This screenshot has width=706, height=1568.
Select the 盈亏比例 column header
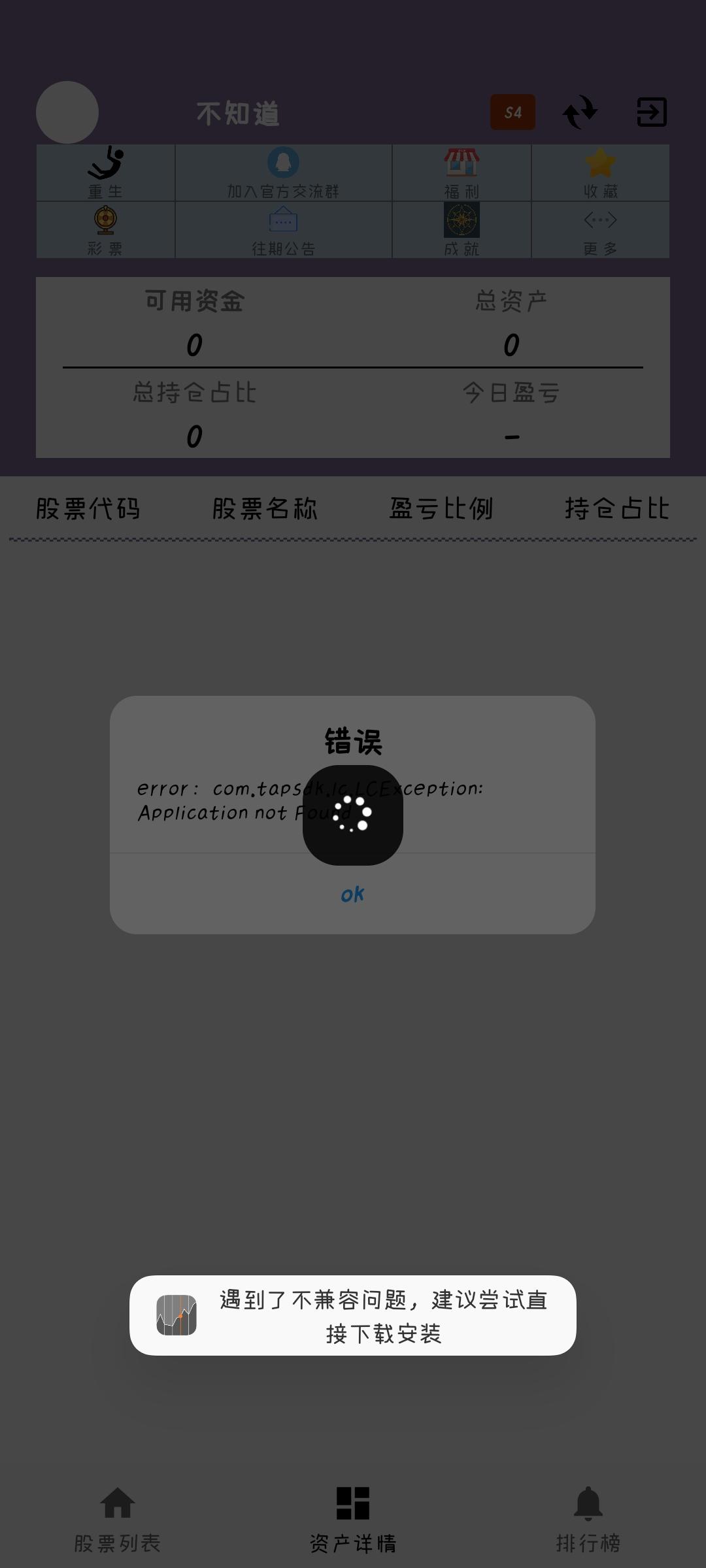point(441,509)
